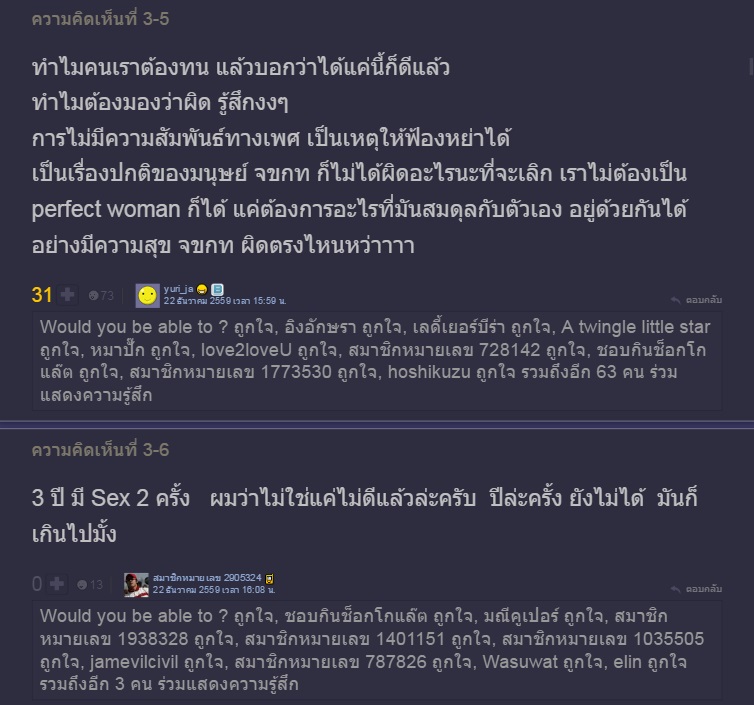The image size is (754, 705).
Task: Reply to comment 3-6
Action: [696, 588]
